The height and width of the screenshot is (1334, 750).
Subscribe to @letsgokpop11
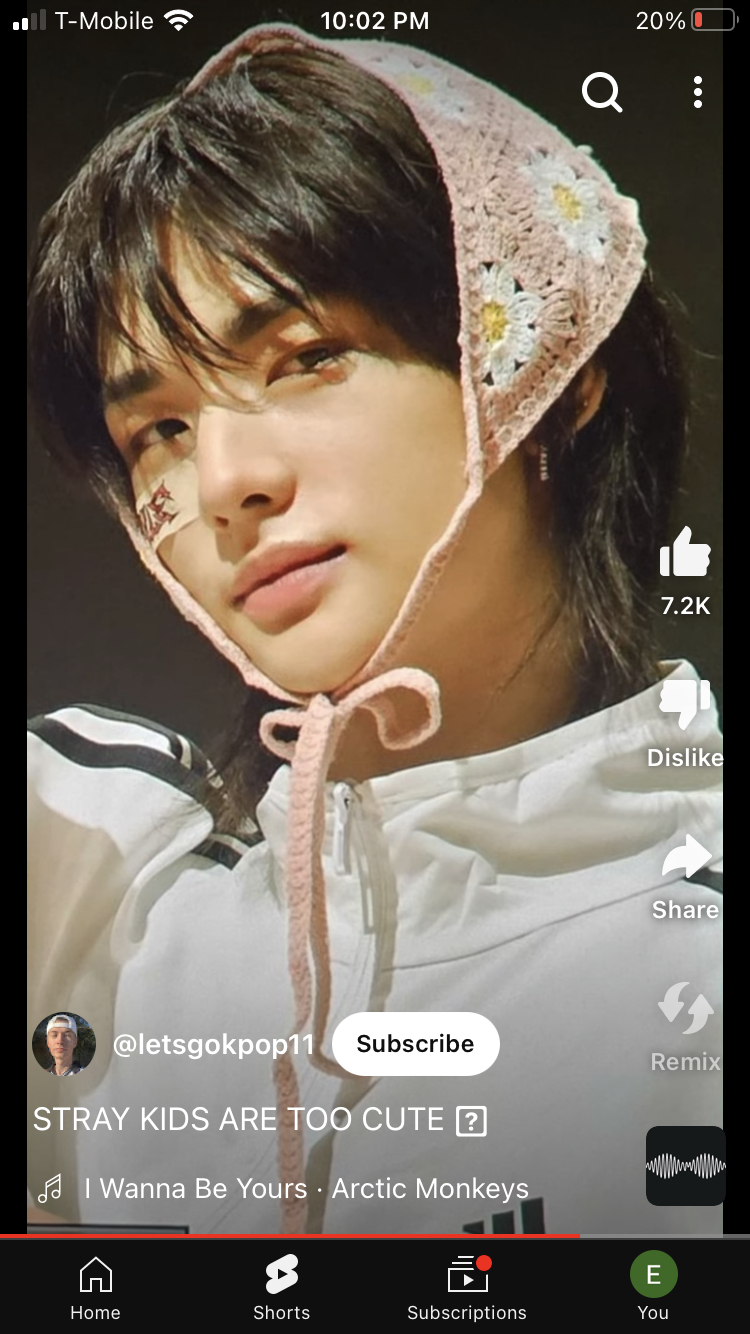415,1044
